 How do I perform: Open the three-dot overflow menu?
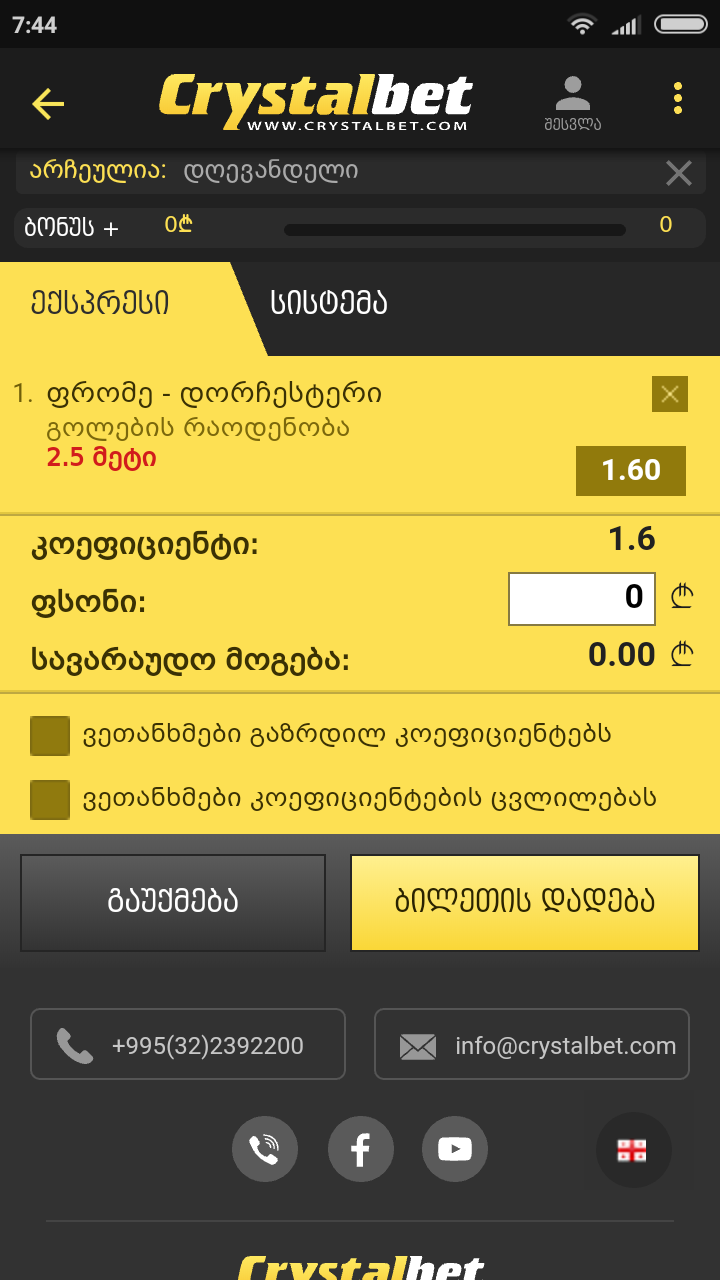[678, 99]
